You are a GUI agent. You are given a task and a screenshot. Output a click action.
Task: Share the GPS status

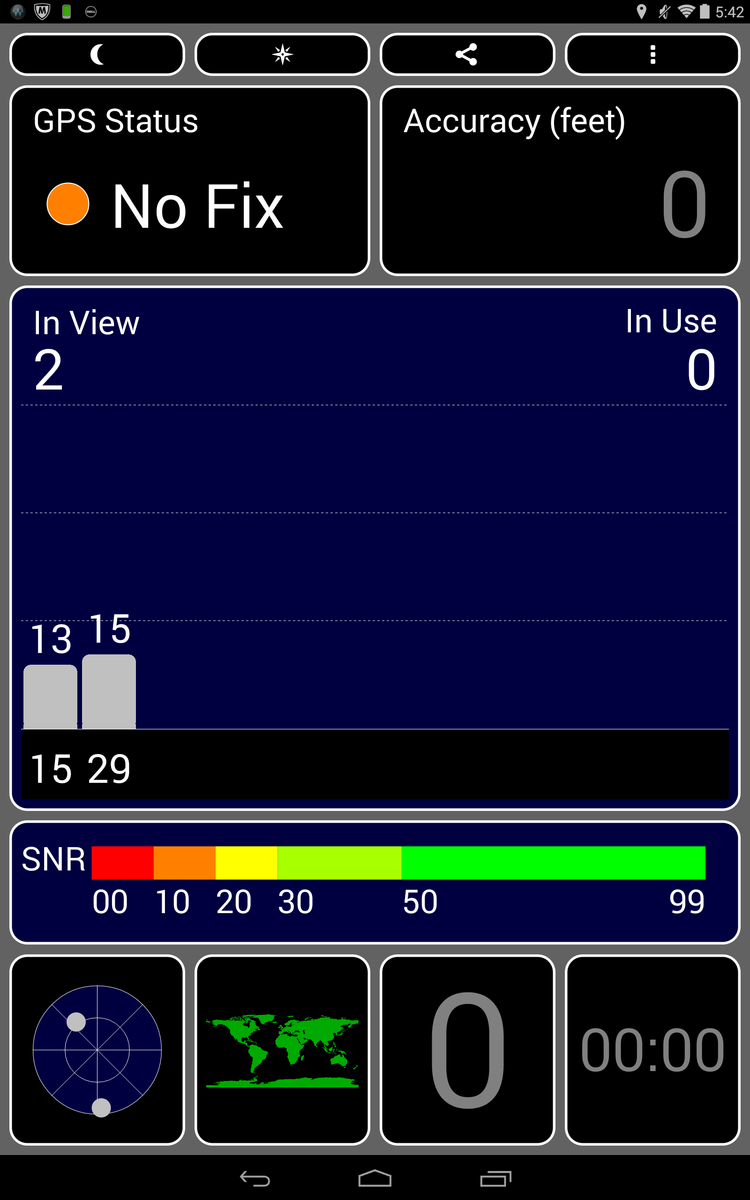point(467,55)
